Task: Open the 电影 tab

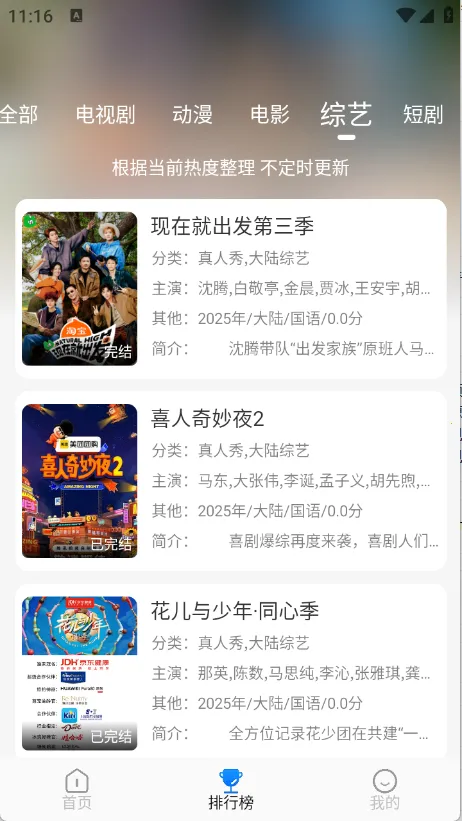Action: point(270,114)
